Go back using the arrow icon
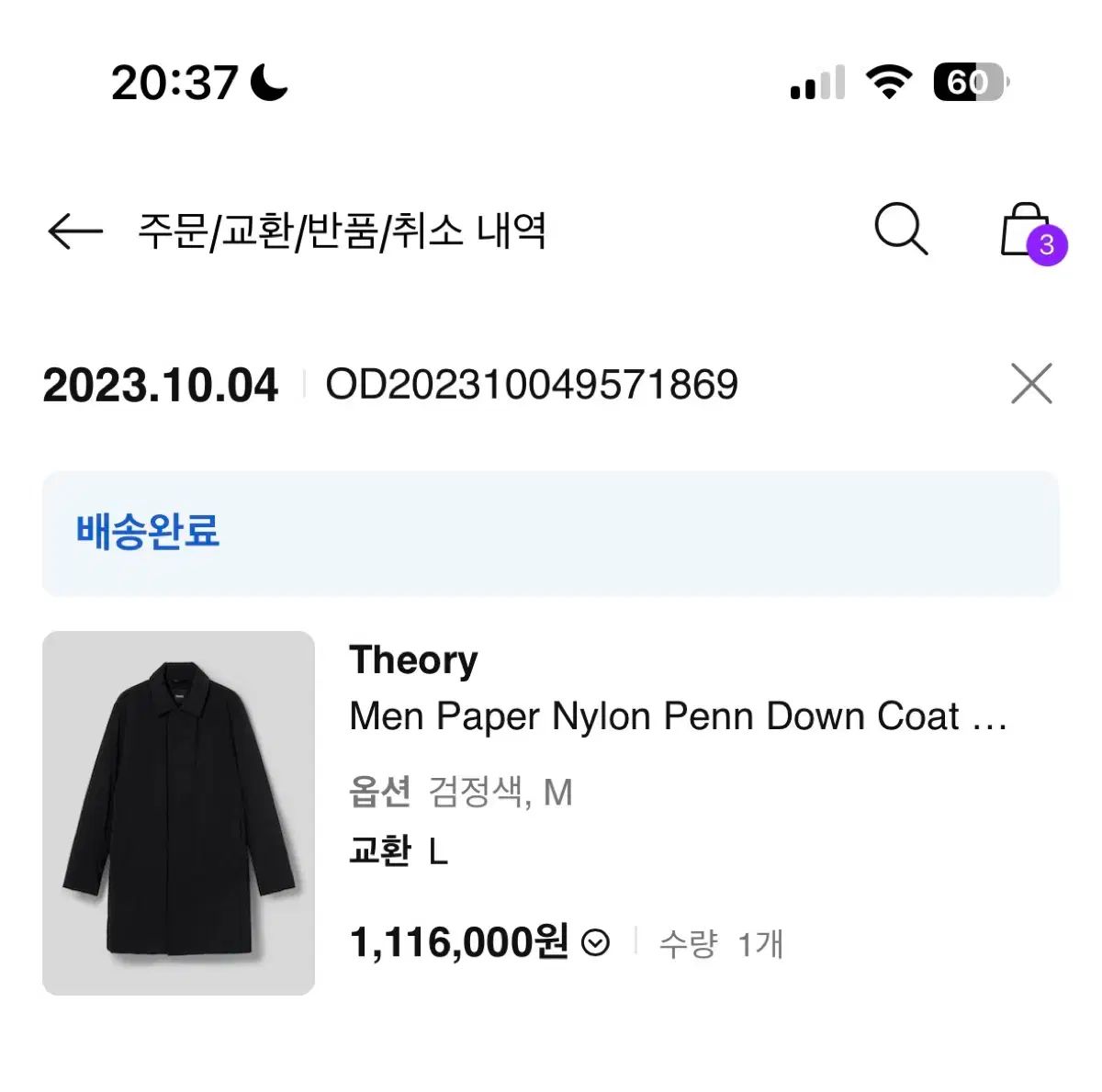This screenshot has width=1102, height=1092. pyautogui.click(x=74, y=231)
